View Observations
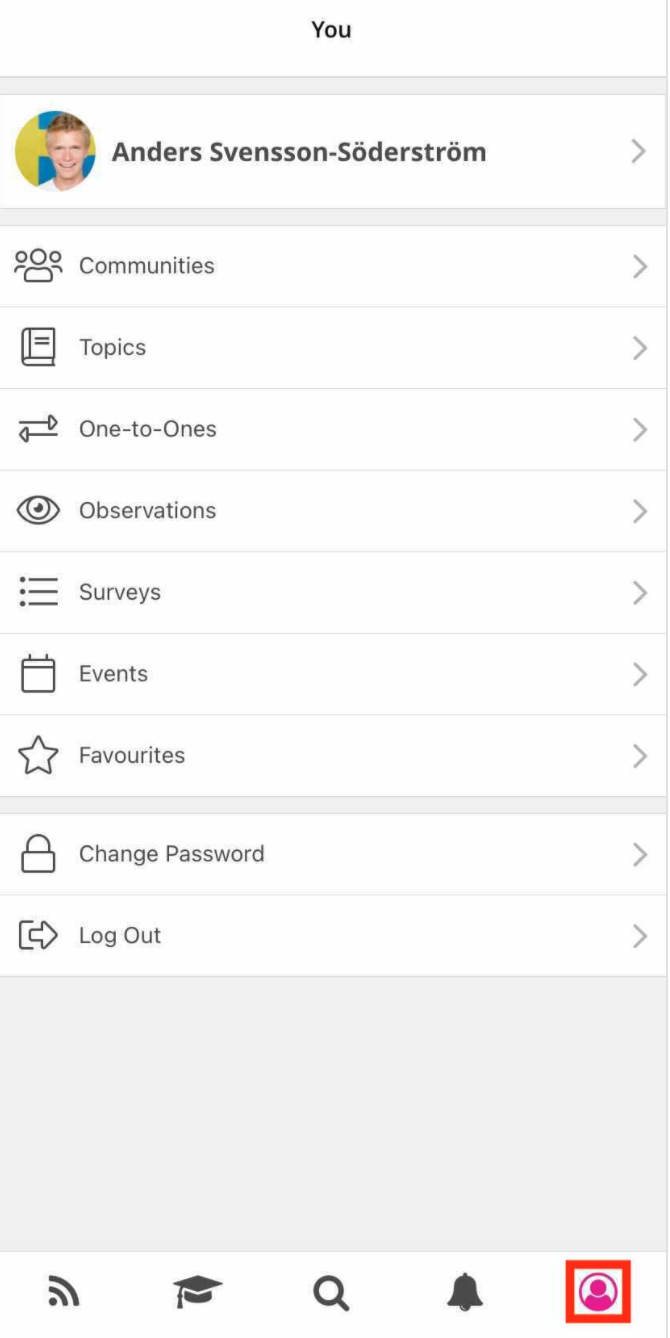This screenshot has height=1338, width=670. 148,511
